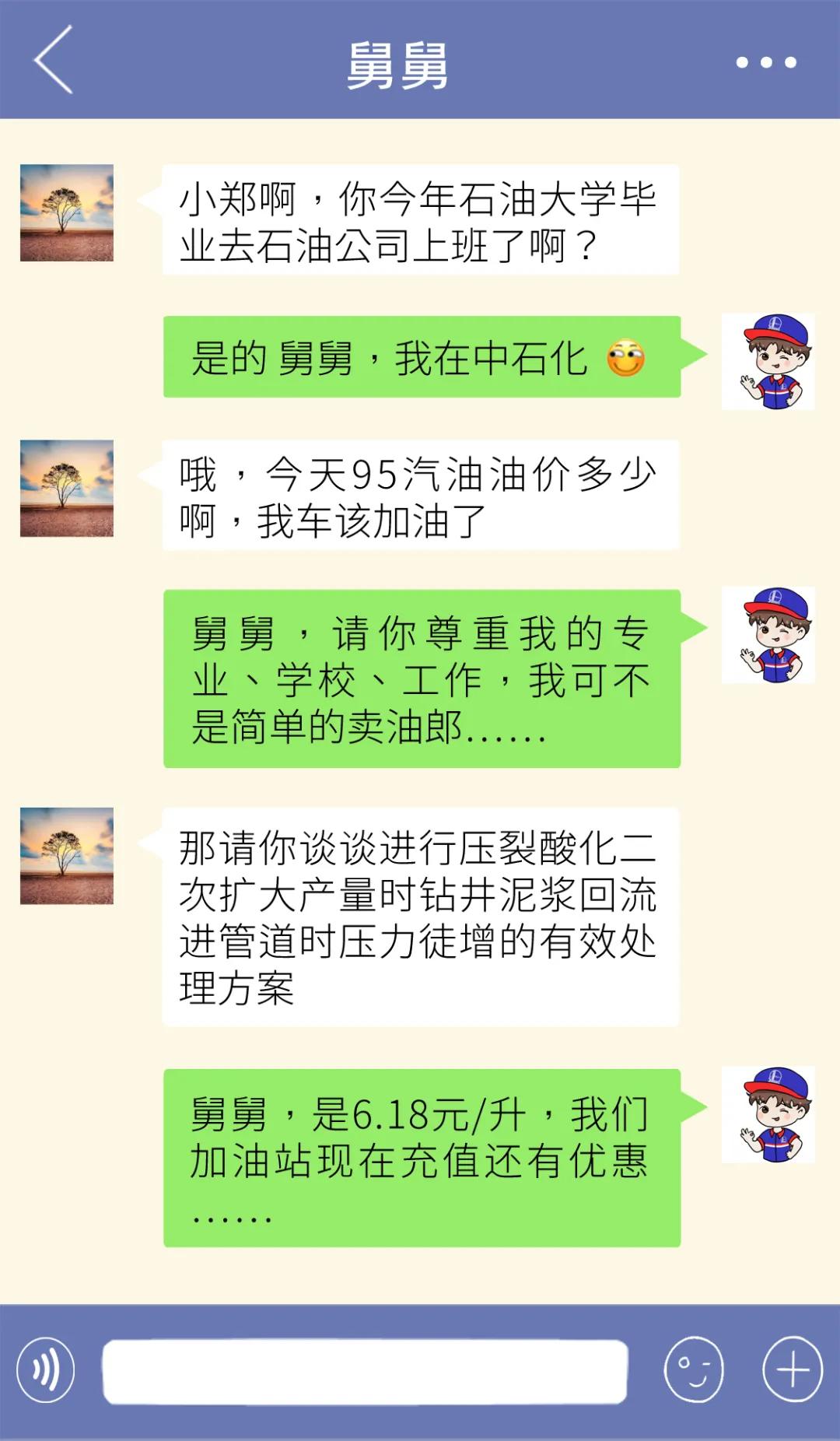Click the uncle avatar beside the 95汽油 question
The image size is (840, 1441).
66,490
